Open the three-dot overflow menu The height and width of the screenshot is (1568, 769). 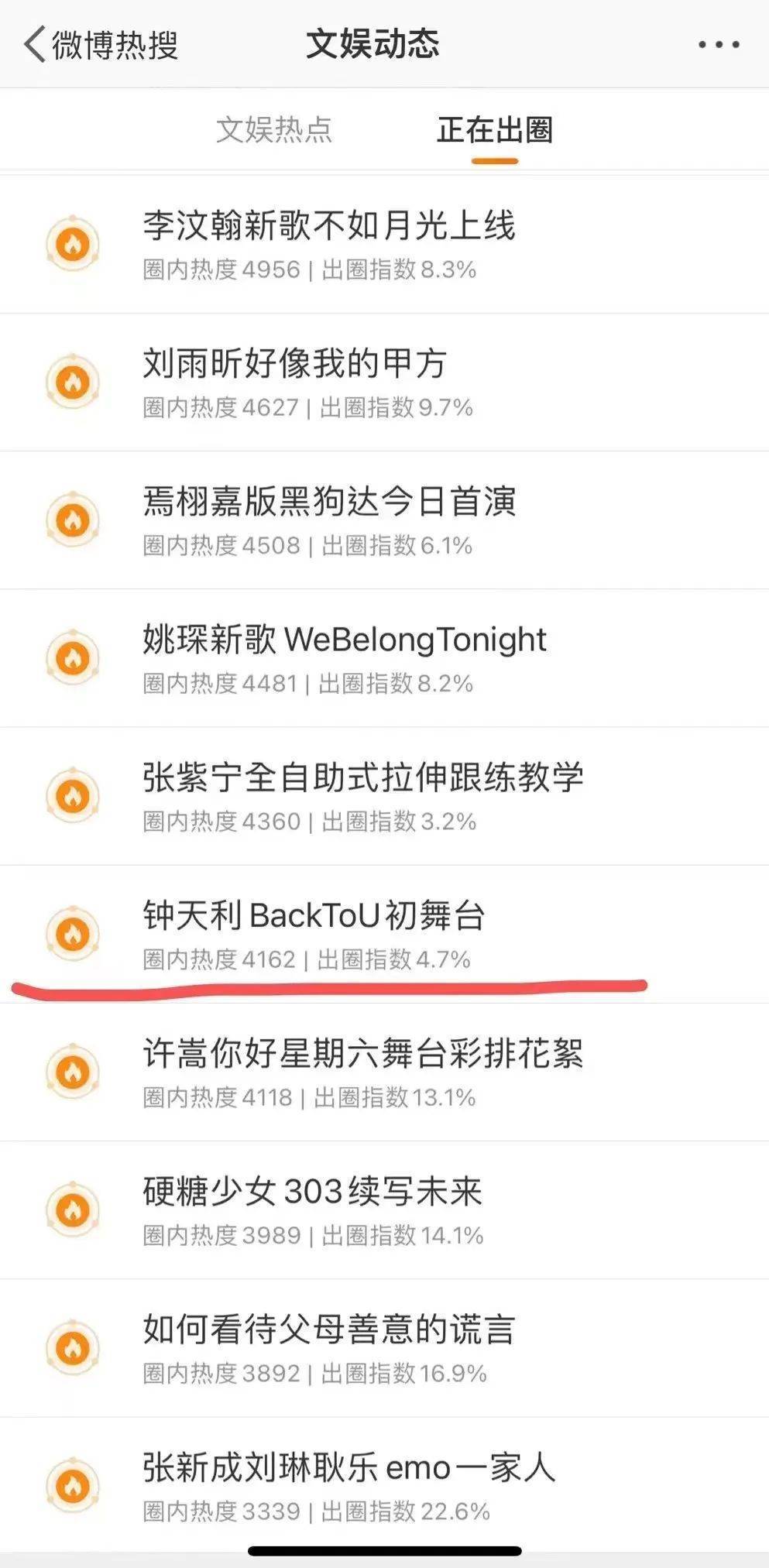click(x=718, y=45)
